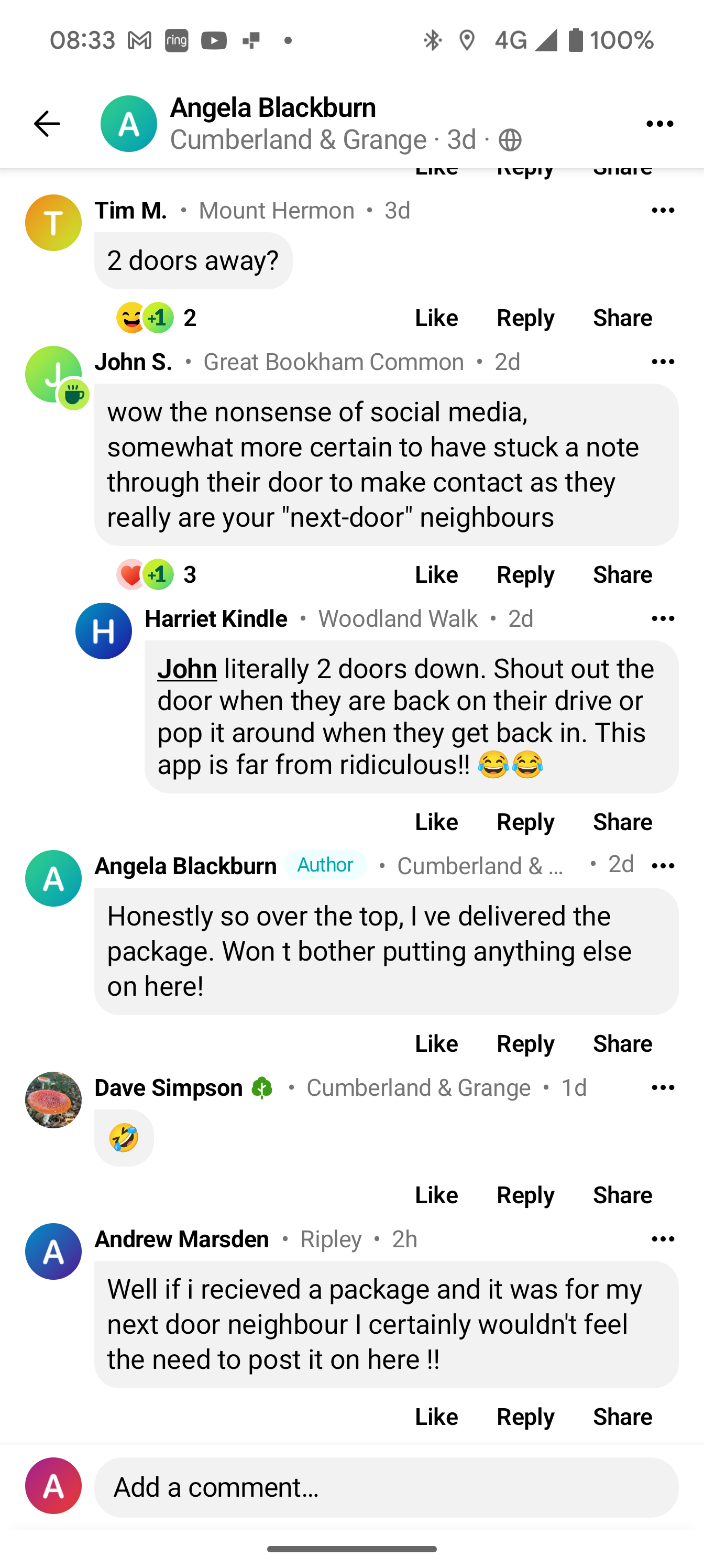Reply to John S.'s comment
Image resolution: width=704 pixels, height=1568 pixels.
pyautogui.click(x=525, y=574)
